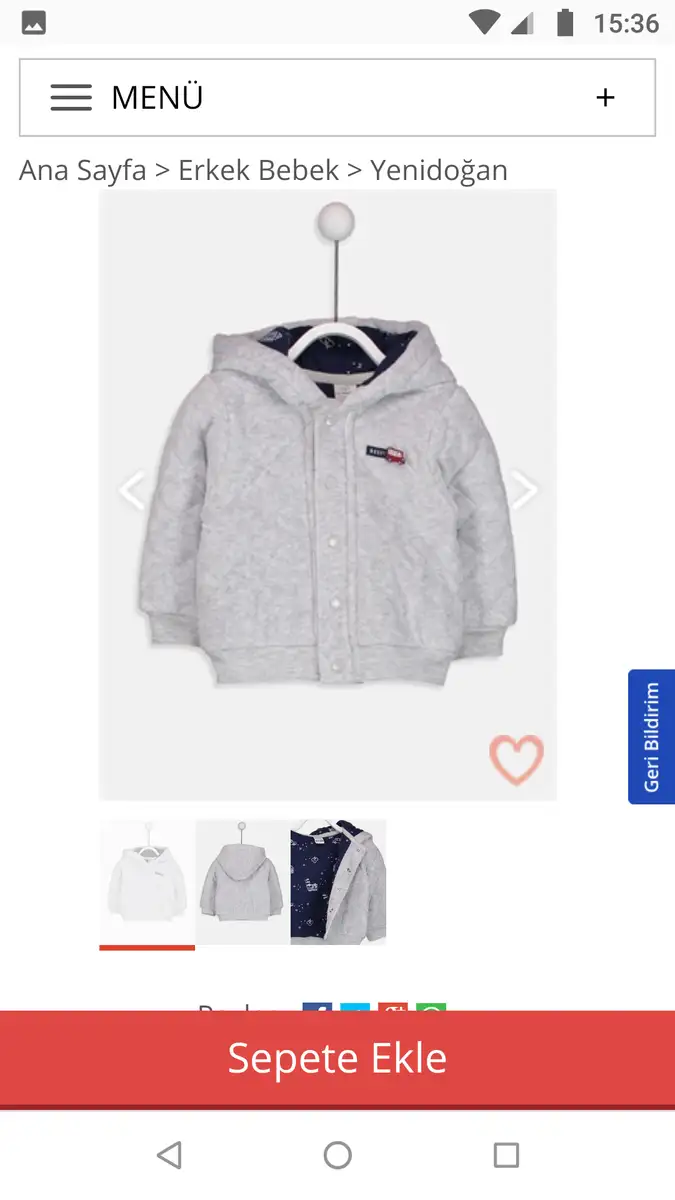
Task: View the back-of-jacket thumbnail
Action: point(243,882)
